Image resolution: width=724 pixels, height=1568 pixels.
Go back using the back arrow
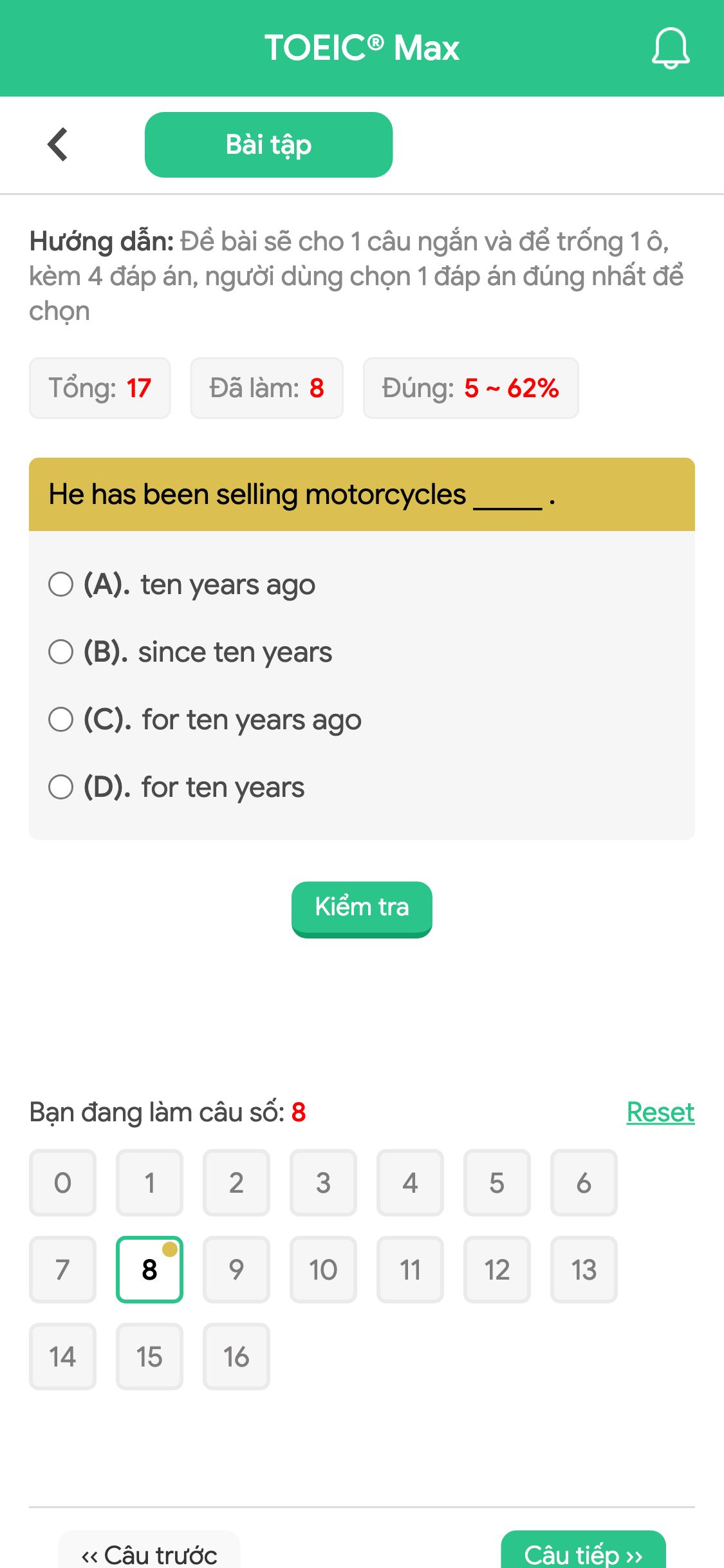[x=57, y=144]
